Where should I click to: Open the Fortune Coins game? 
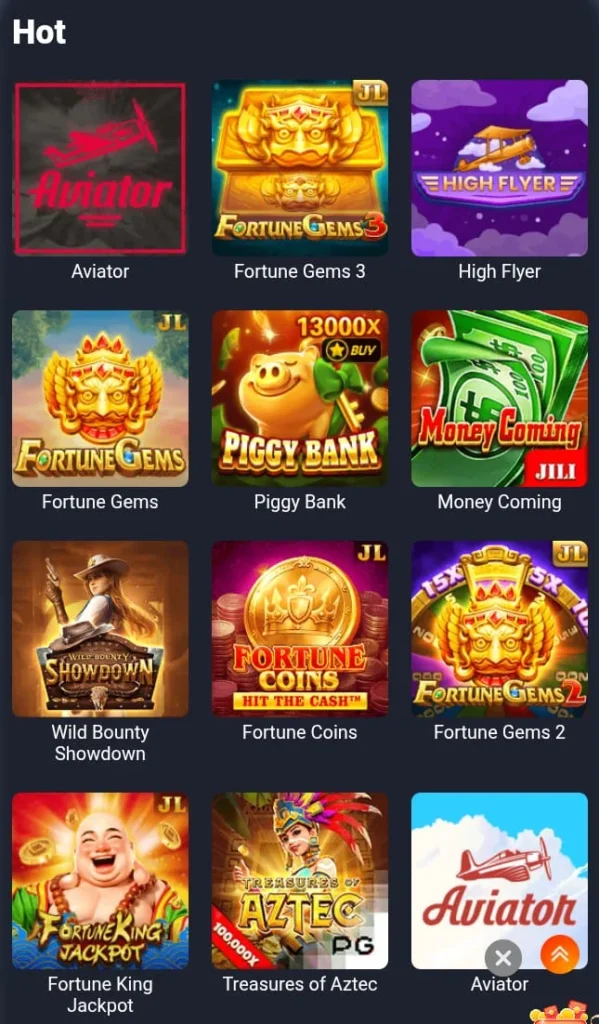click(300, 628)
